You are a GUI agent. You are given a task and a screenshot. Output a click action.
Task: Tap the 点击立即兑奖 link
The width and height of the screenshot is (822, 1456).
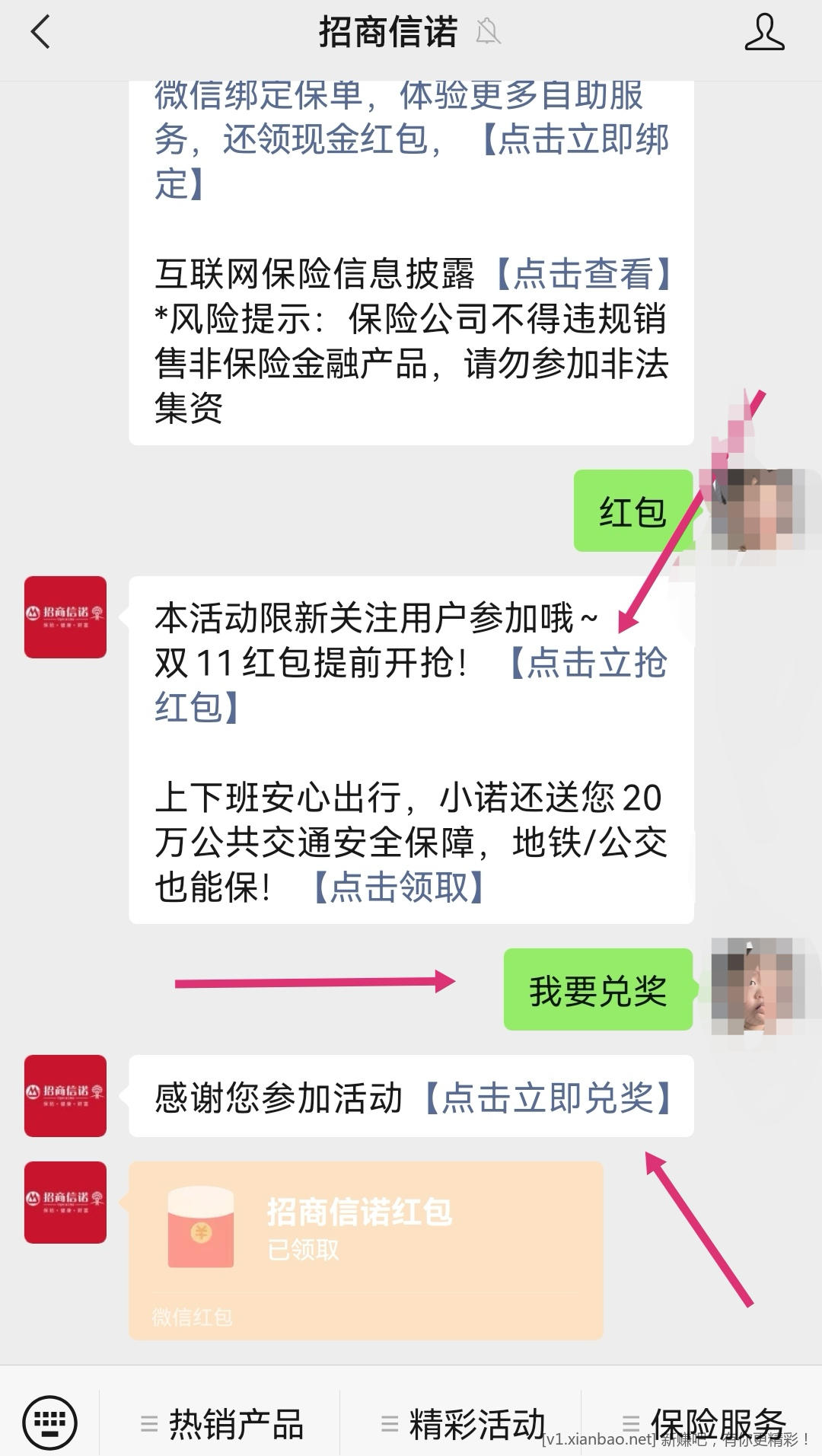click(x=548, y=1098)
